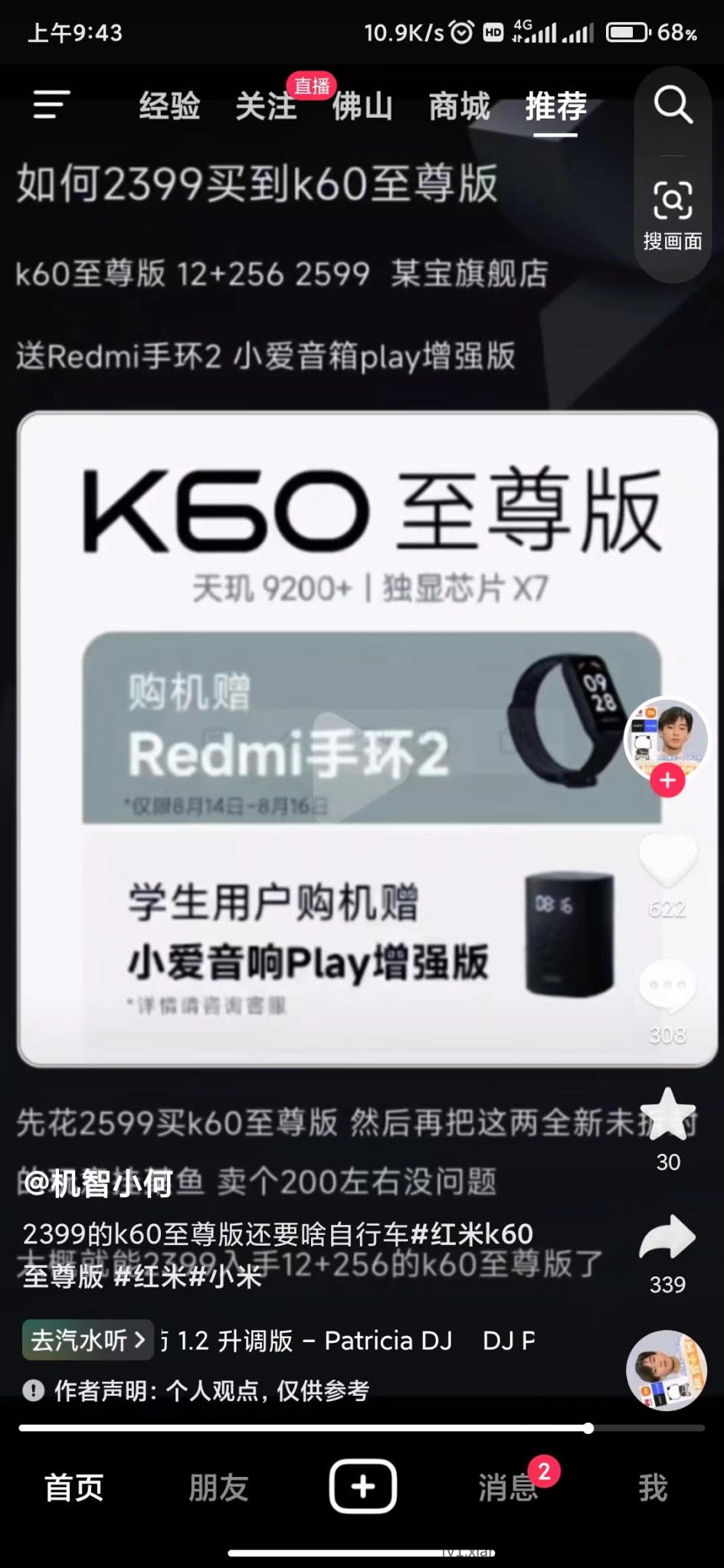Create a new post with the plus button
The height and width of the screenshot is (1568, 724).
[x=362, y=1486]
